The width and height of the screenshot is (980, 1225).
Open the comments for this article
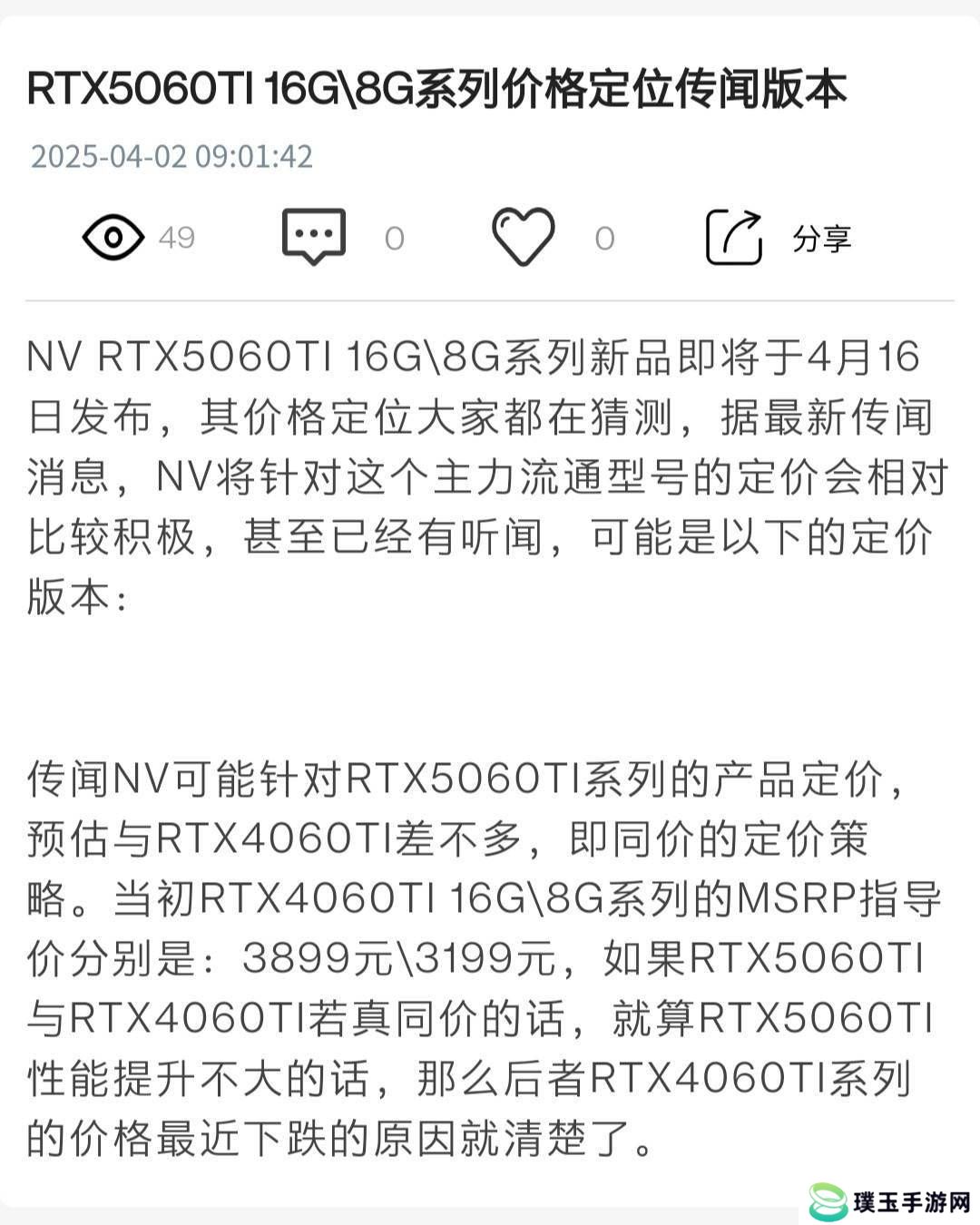tap(314, 236)
